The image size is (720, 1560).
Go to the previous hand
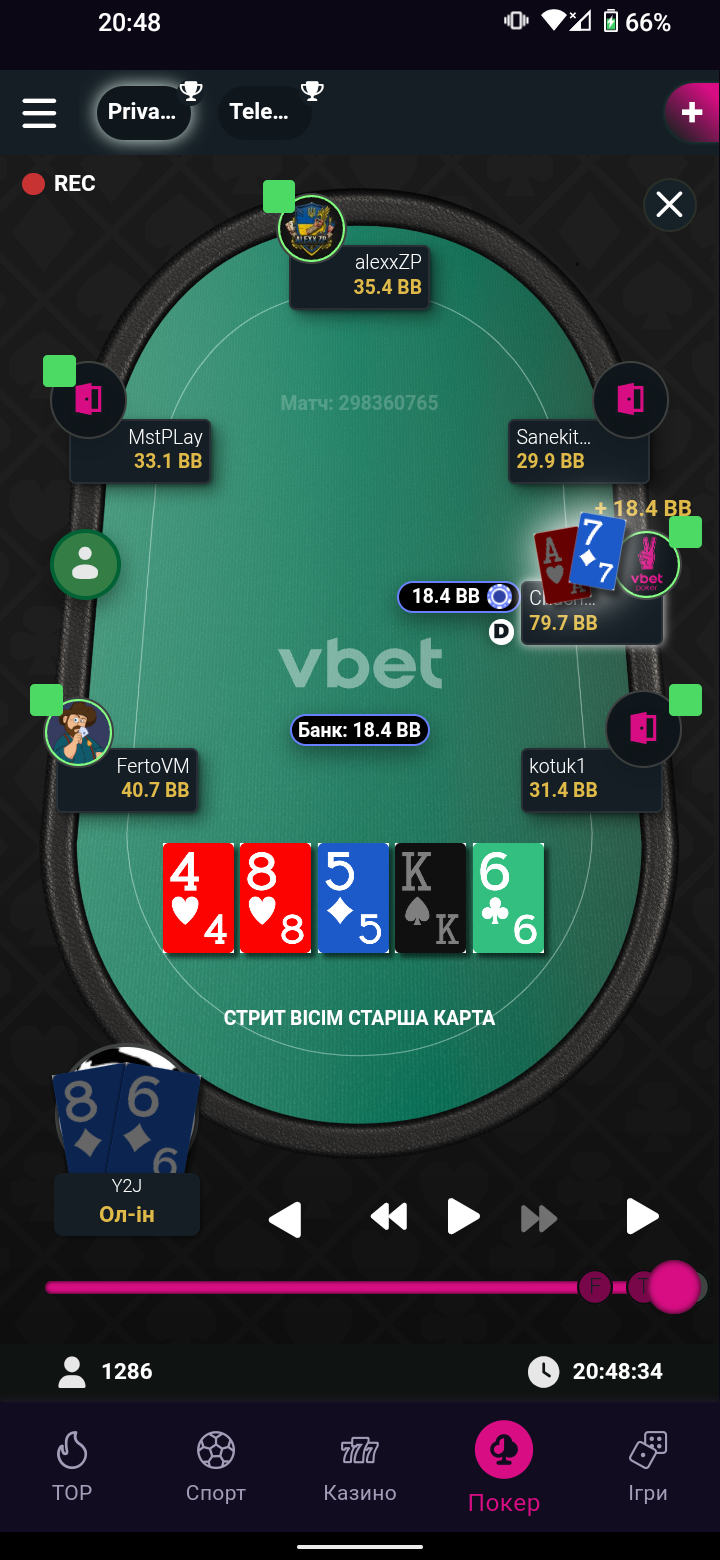click(x=286, y=1219)
